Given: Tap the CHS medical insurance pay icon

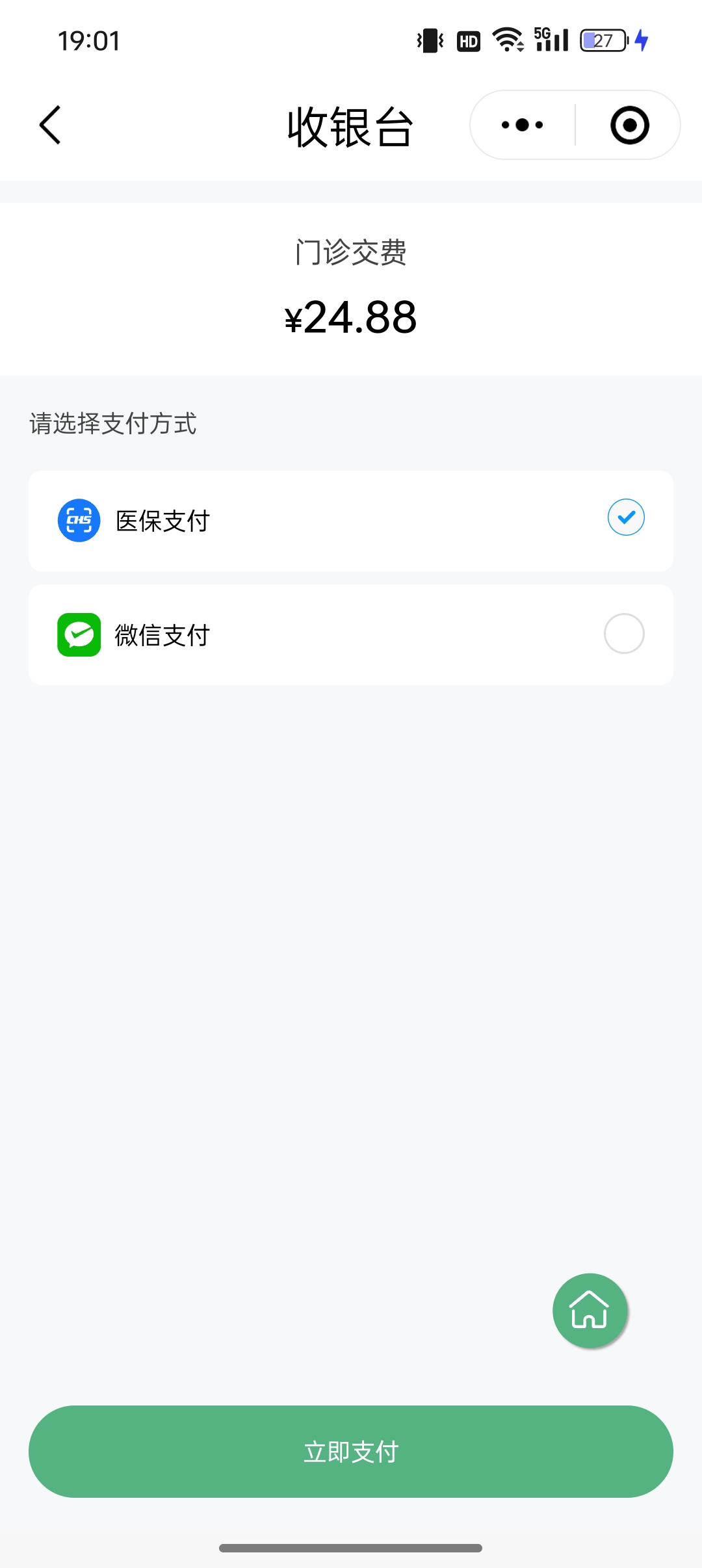Looking at the screenshot, I should (78, 519).
